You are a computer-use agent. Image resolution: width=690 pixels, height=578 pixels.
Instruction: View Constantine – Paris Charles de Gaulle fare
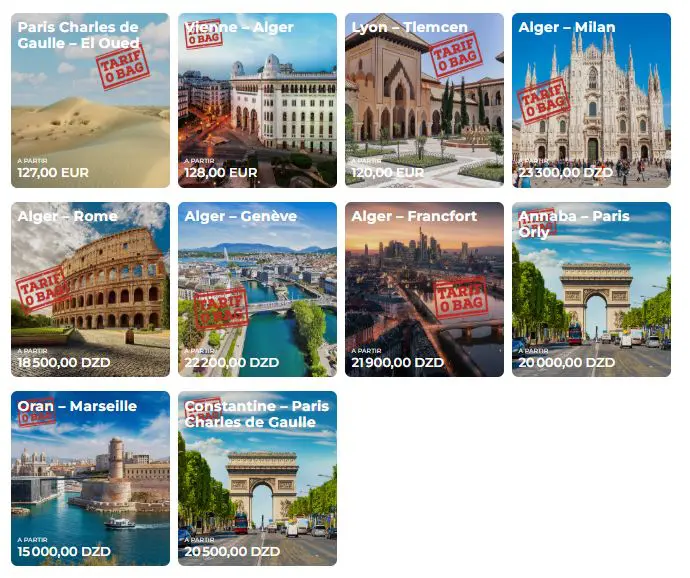click(257, 478)
